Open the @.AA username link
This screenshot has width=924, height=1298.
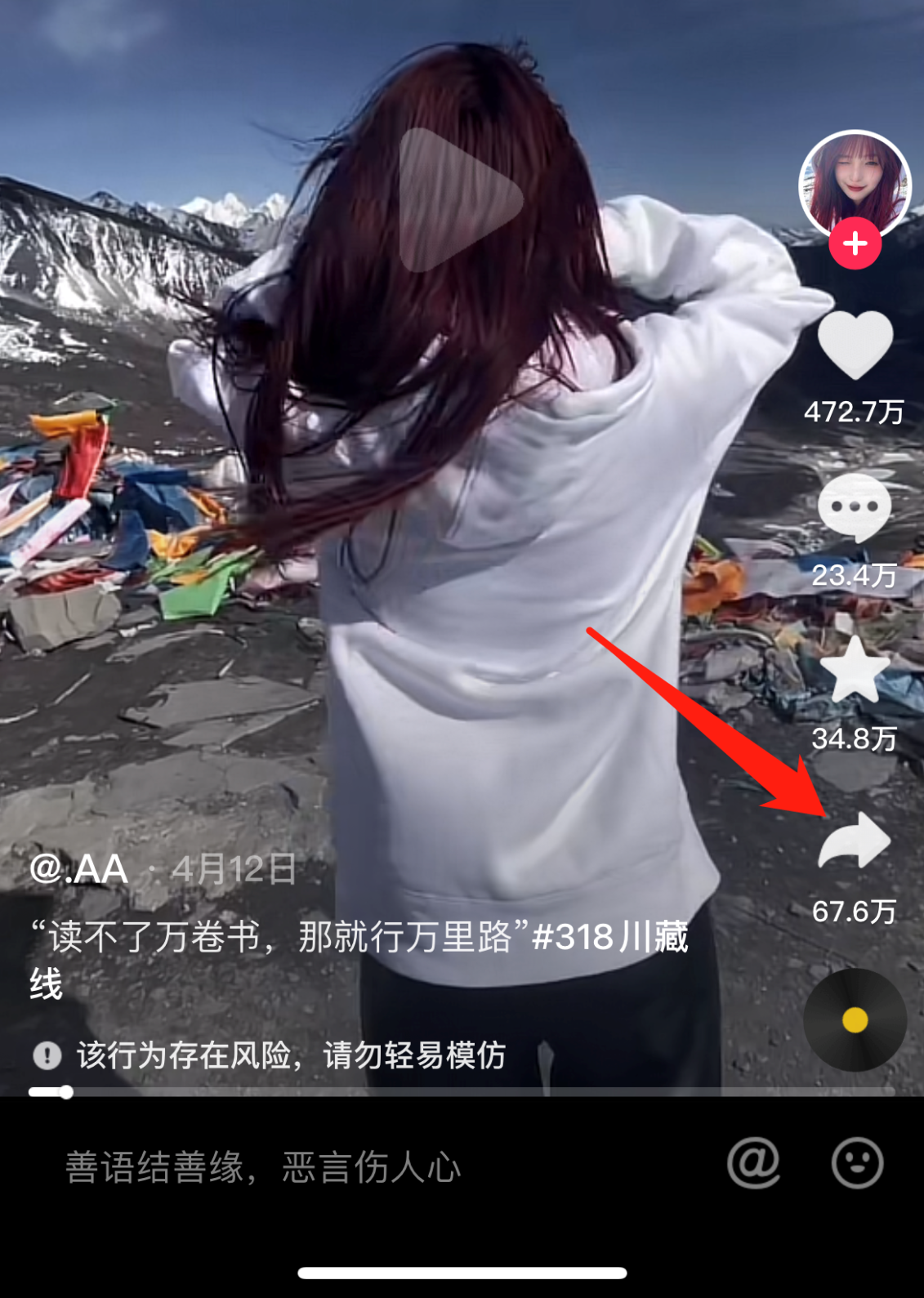pyautogui.click(x=79, y=869)
